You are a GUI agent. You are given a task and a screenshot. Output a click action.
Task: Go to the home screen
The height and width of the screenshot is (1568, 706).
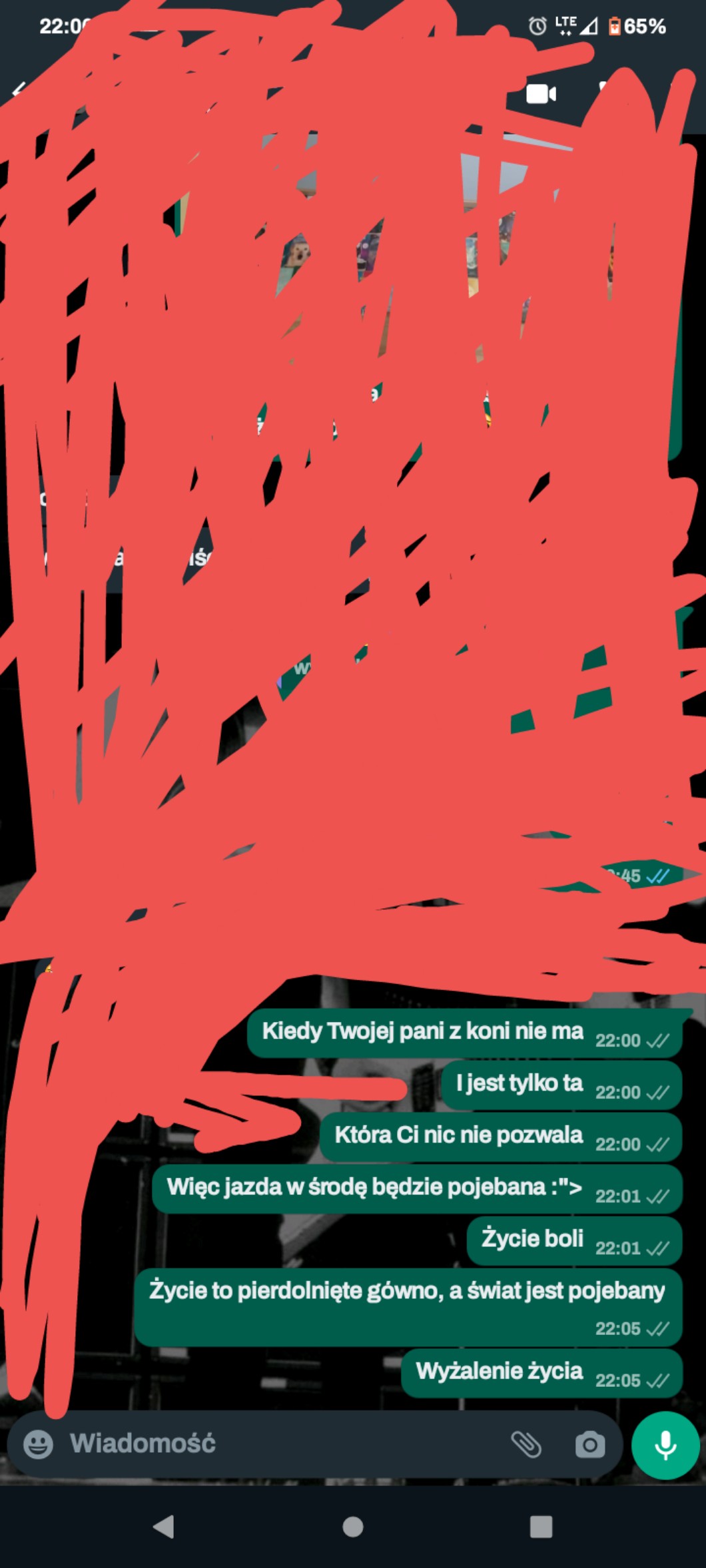[352, 1527]
